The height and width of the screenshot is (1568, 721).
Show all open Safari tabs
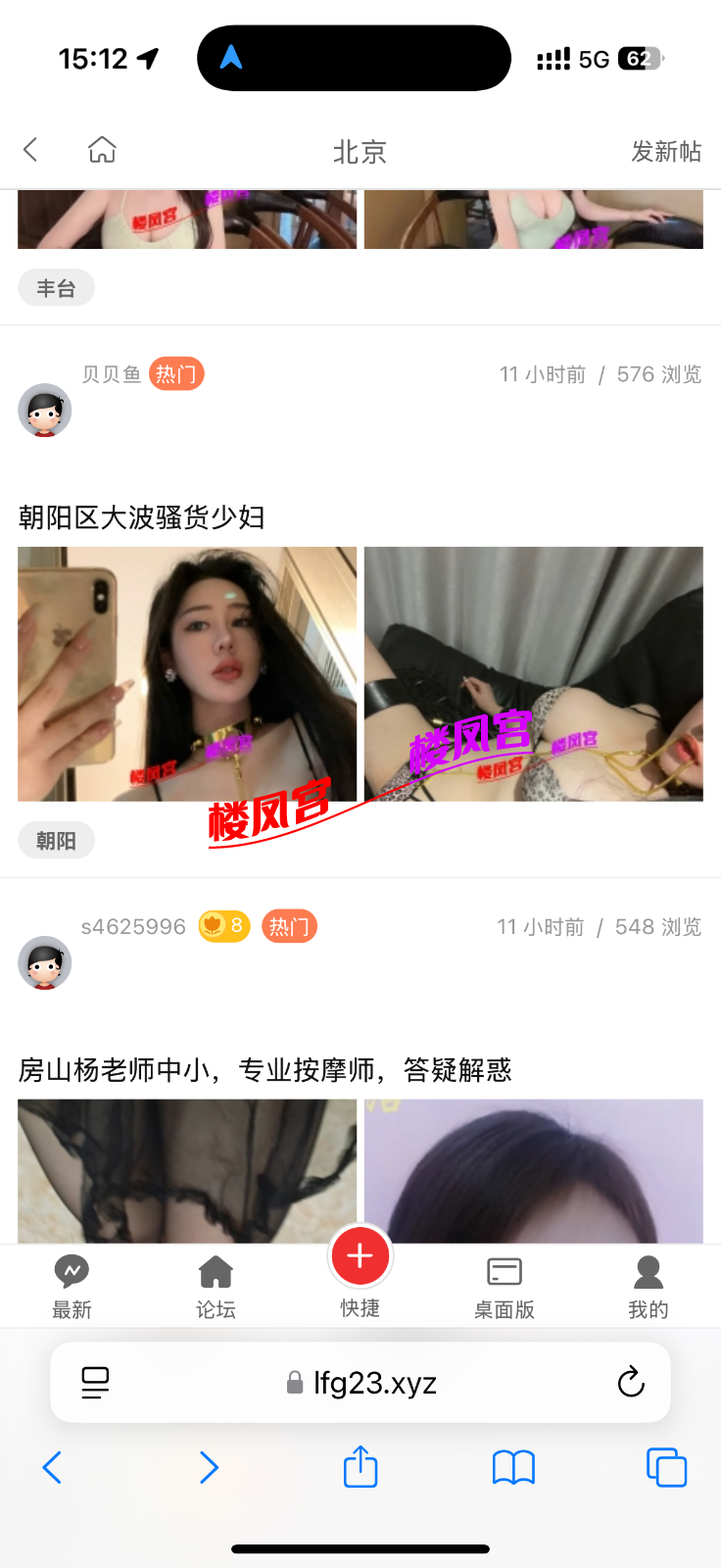666,1467
